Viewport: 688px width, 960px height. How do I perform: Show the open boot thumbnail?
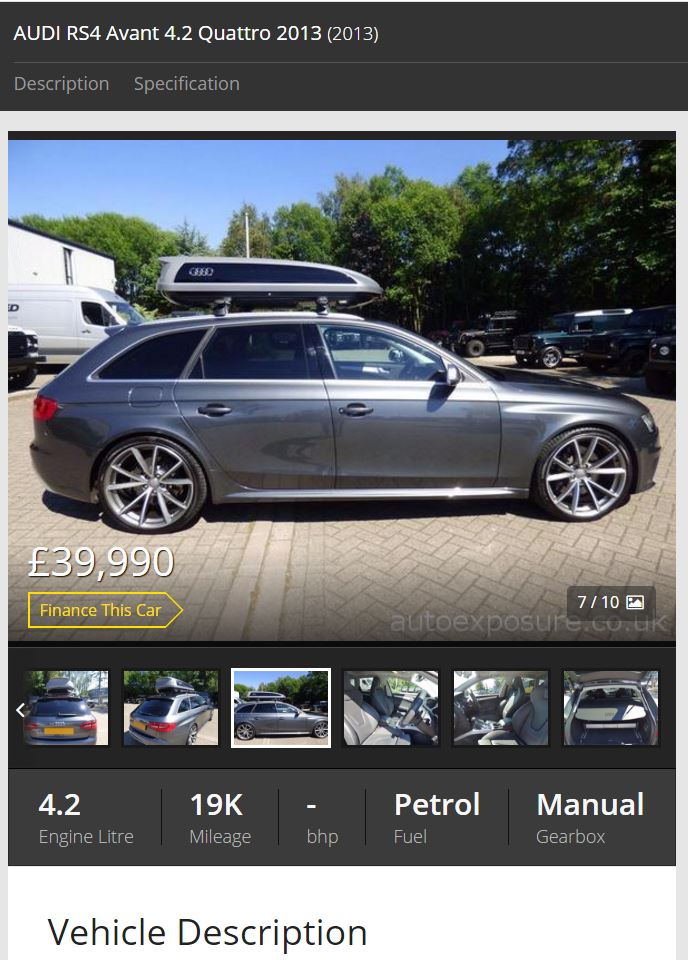point(610,708)
